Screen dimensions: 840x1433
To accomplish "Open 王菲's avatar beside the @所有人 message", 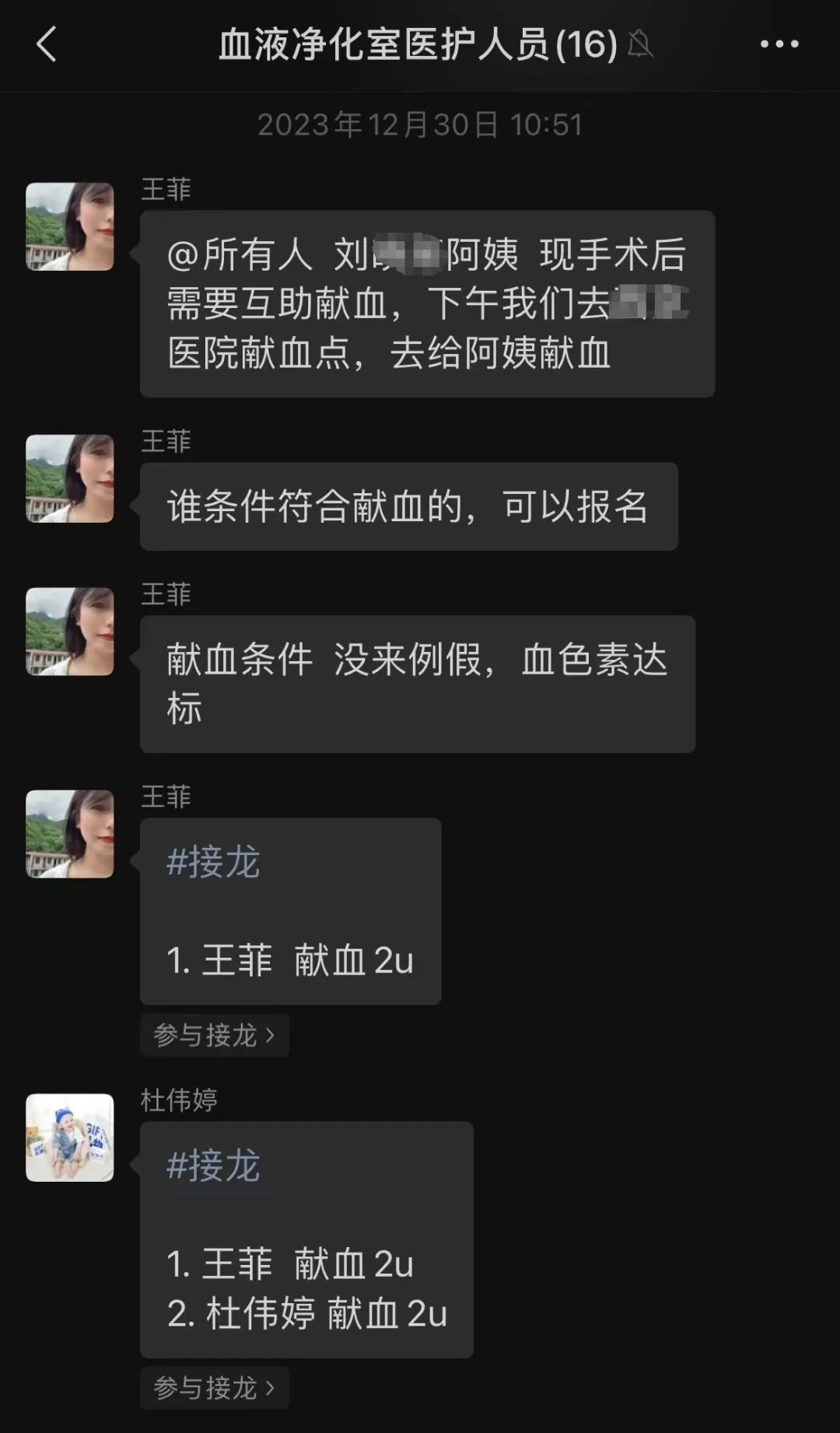I will [x=70, y=226].
